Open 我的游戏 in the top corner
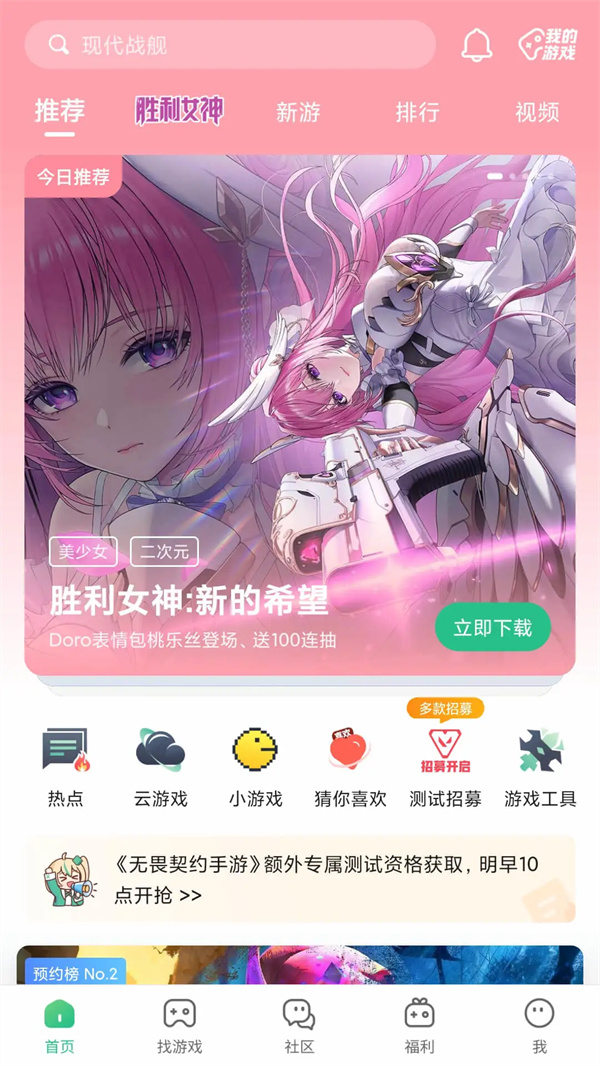This screenshot has width=600, height=1066. point(547,45)
